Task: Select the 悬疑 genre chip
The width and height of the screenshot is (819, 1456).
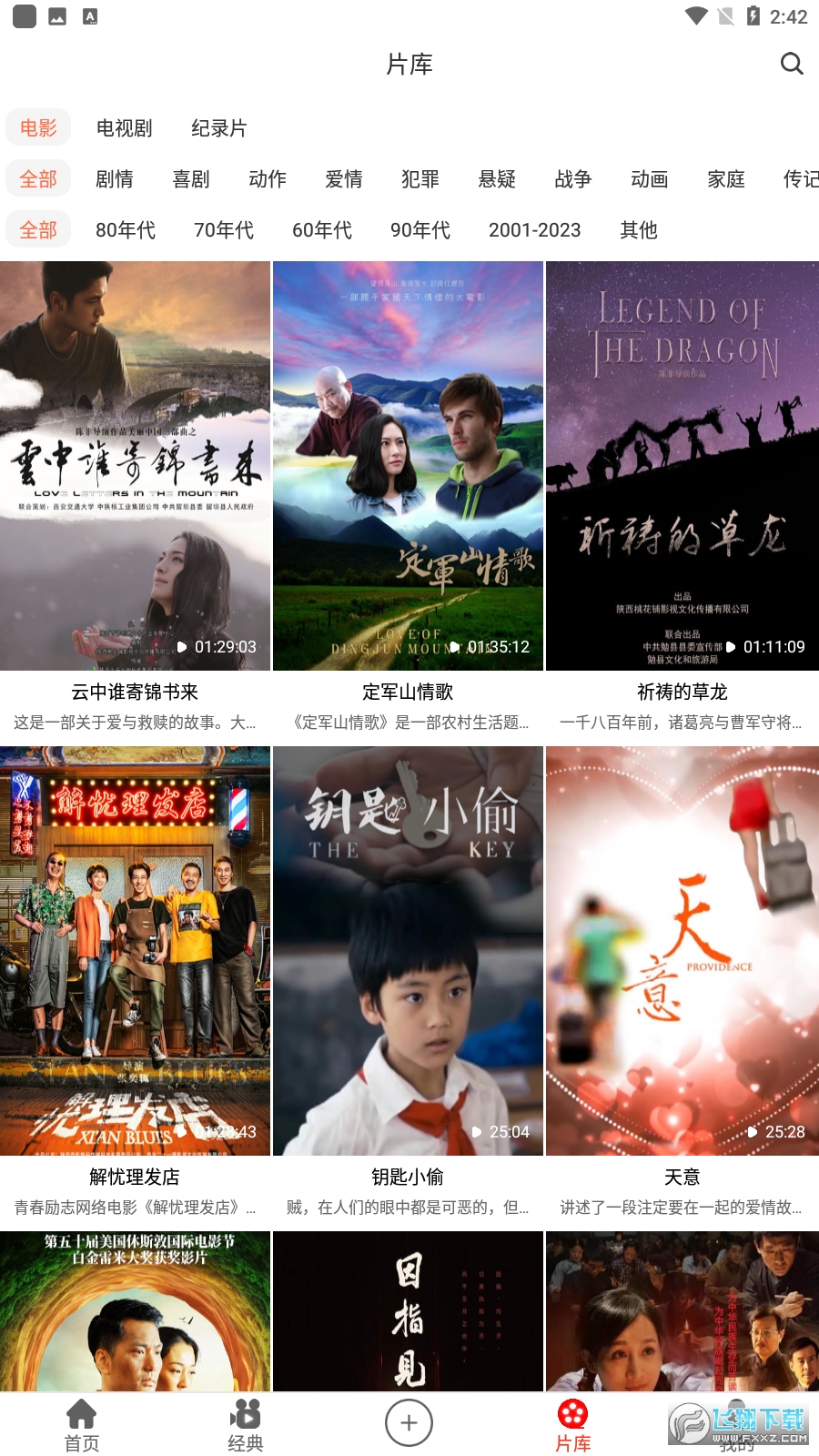Action: point(497,179)
